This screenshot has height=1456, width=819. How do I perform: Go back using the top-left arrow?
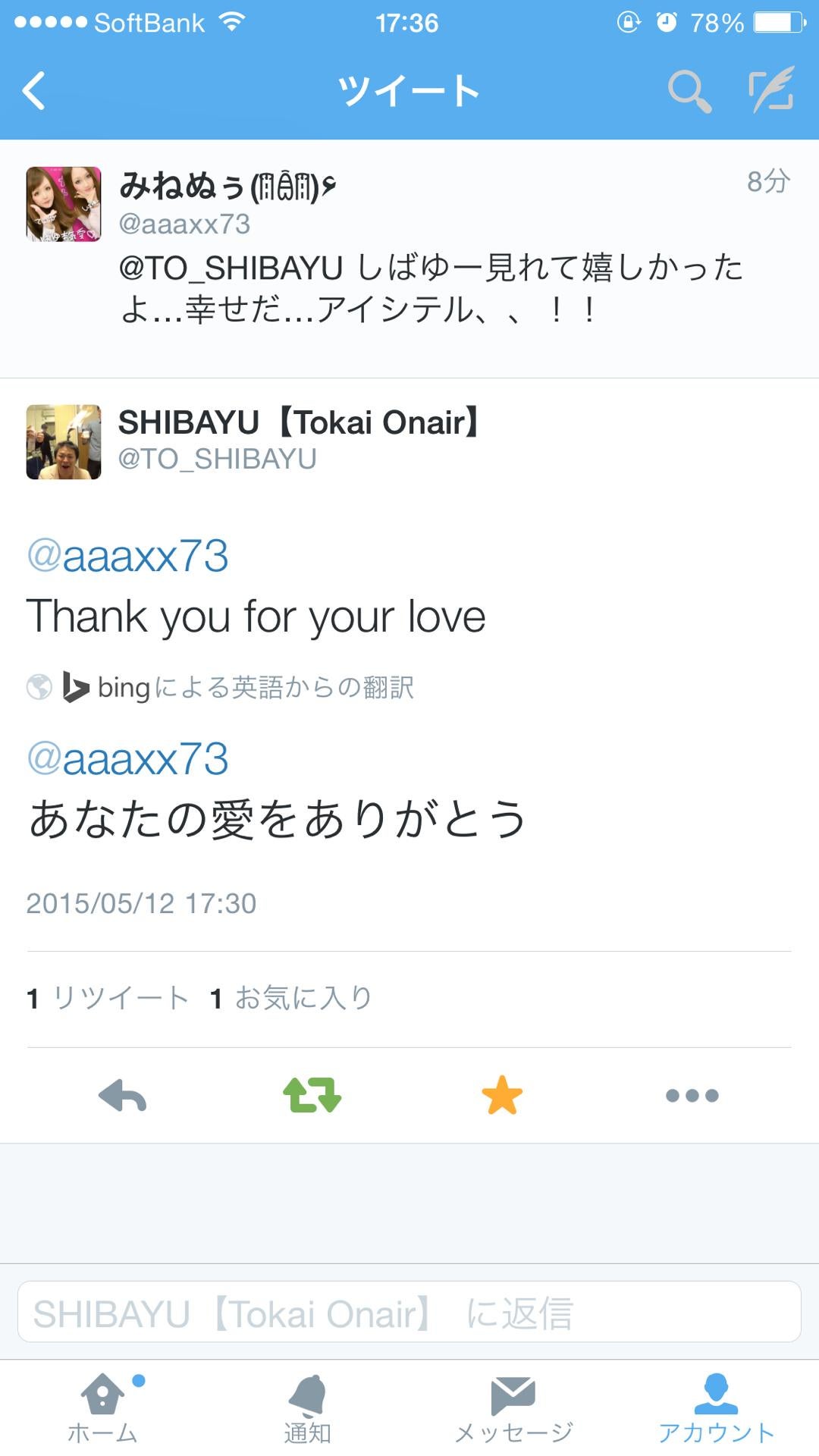click(x=34, y=91)
